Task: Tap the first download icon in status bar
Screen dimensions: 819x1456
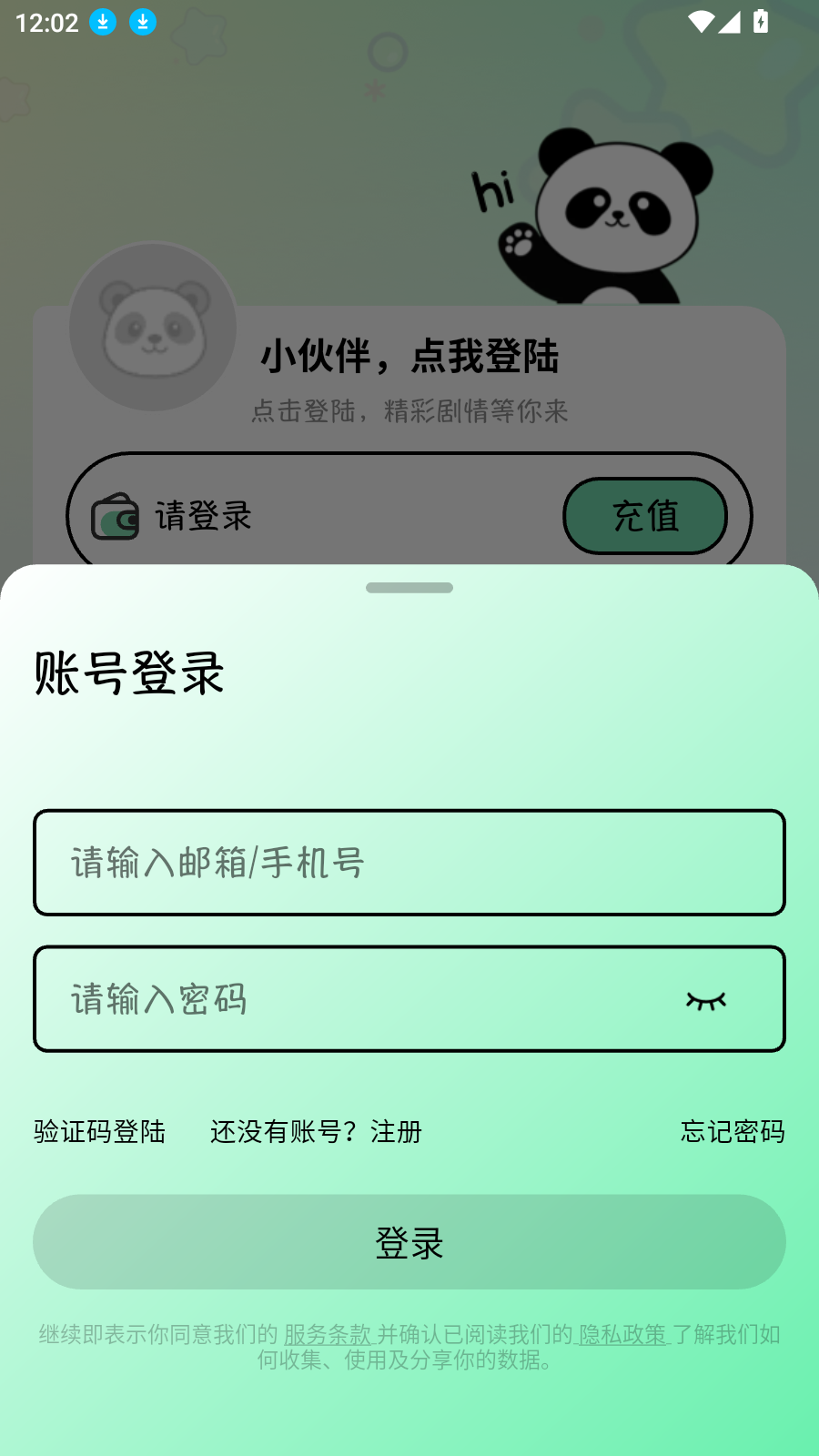Action: (103, 22)
